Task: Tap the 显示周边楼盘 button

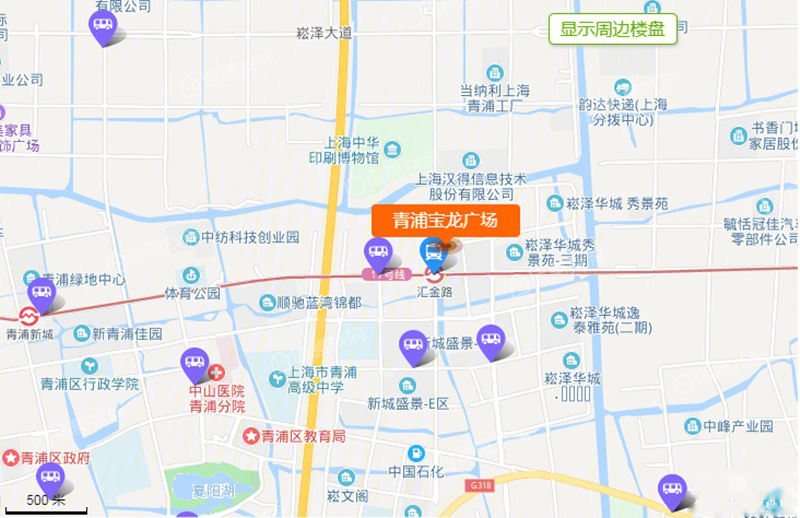Action: (613, 29)
